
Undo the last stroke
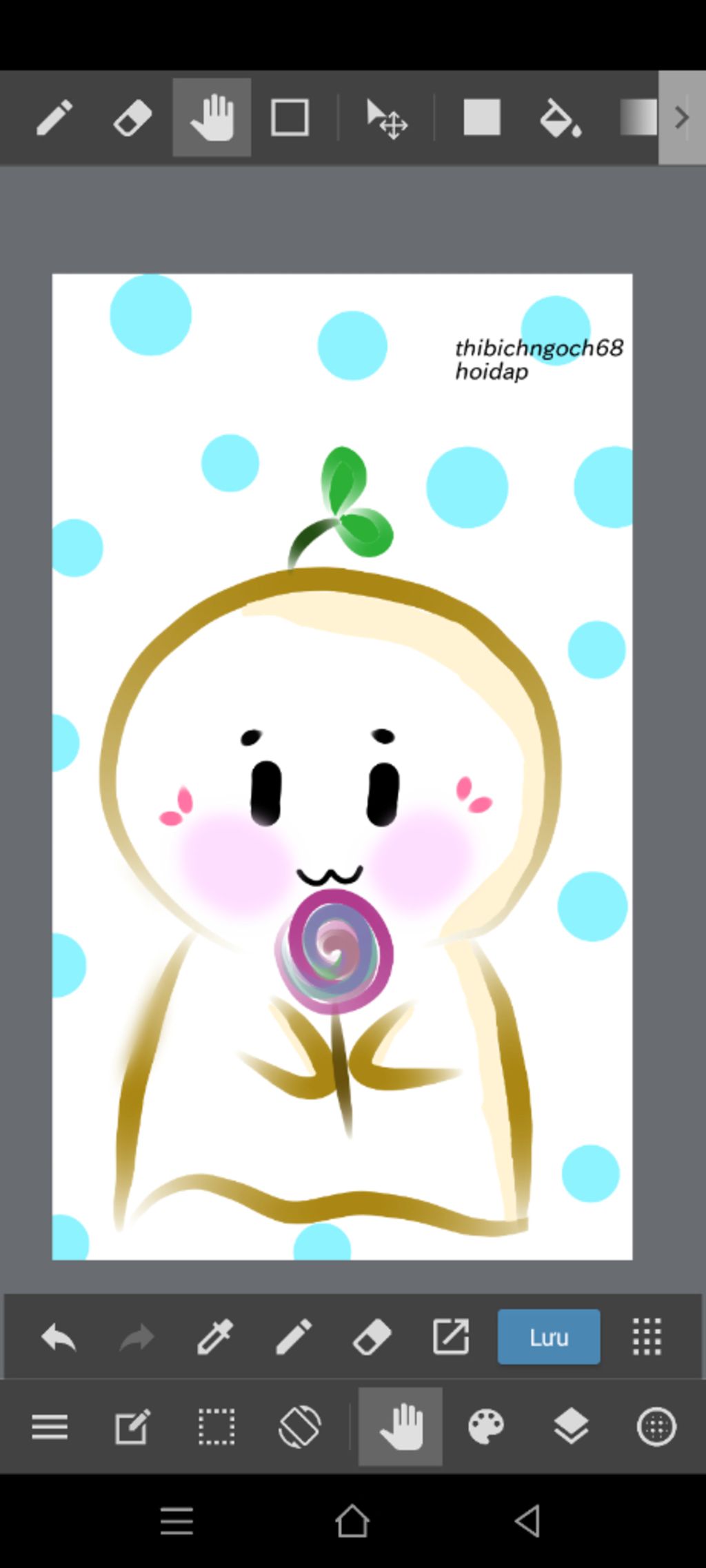point(59,1337)
